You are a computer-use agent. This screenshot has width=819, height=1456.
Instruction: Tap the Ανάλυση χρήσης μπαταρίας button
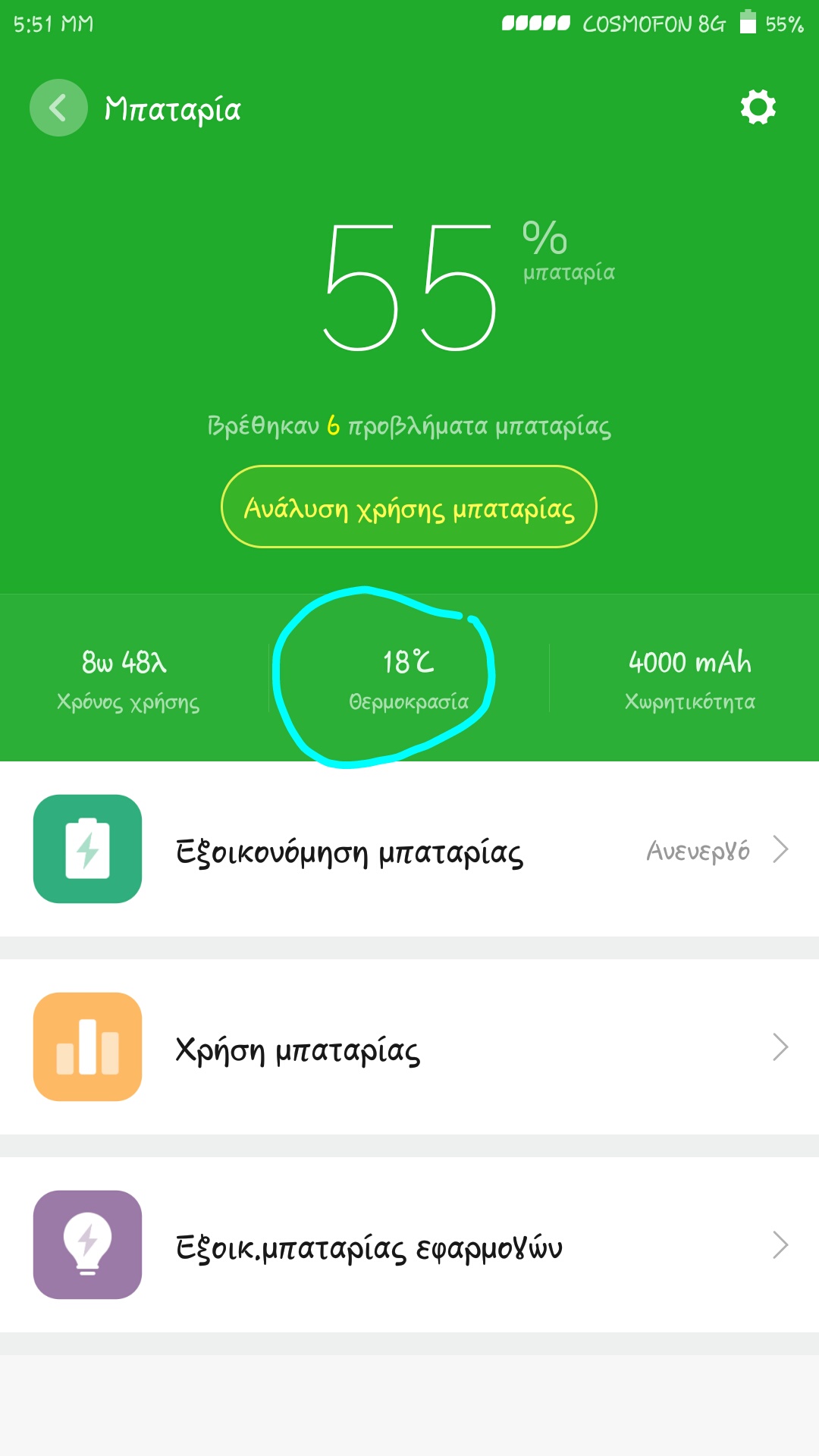point(409,507)
